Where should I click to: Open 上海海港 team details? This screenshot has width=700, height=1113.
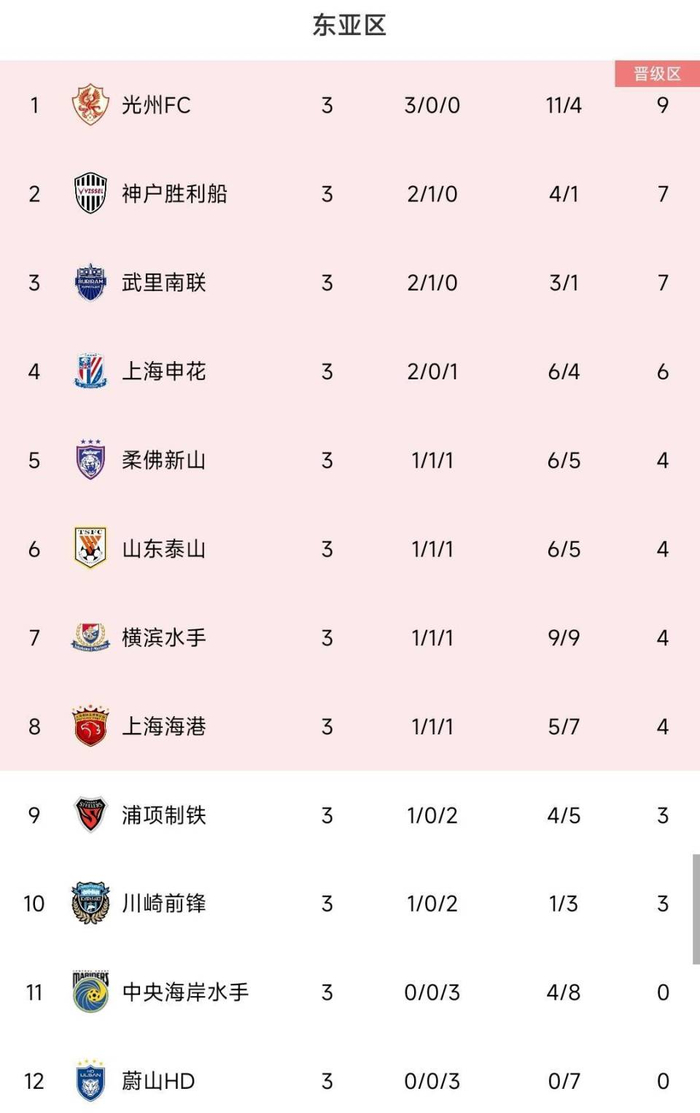[x=163, y=726]
